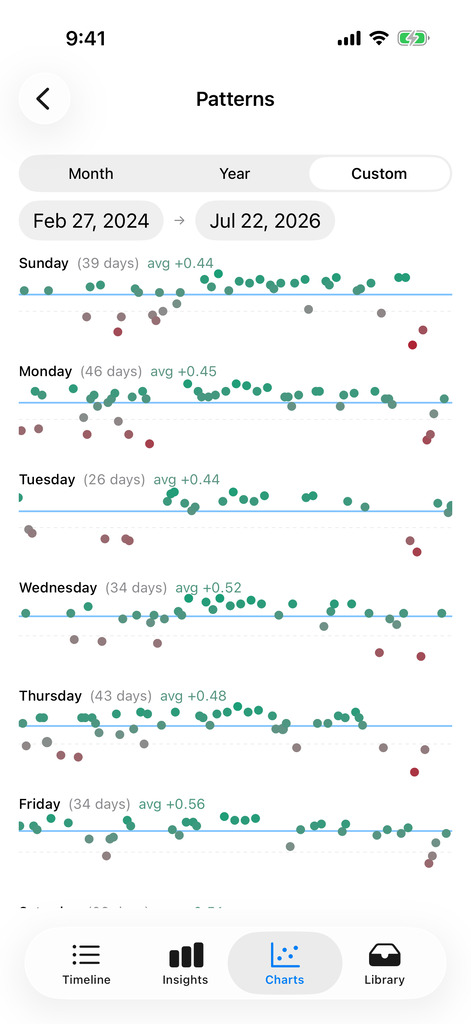Go back from the Patterns screen
The height and width of the screenshot is (1024, 471).
click(x=44, y=99)
